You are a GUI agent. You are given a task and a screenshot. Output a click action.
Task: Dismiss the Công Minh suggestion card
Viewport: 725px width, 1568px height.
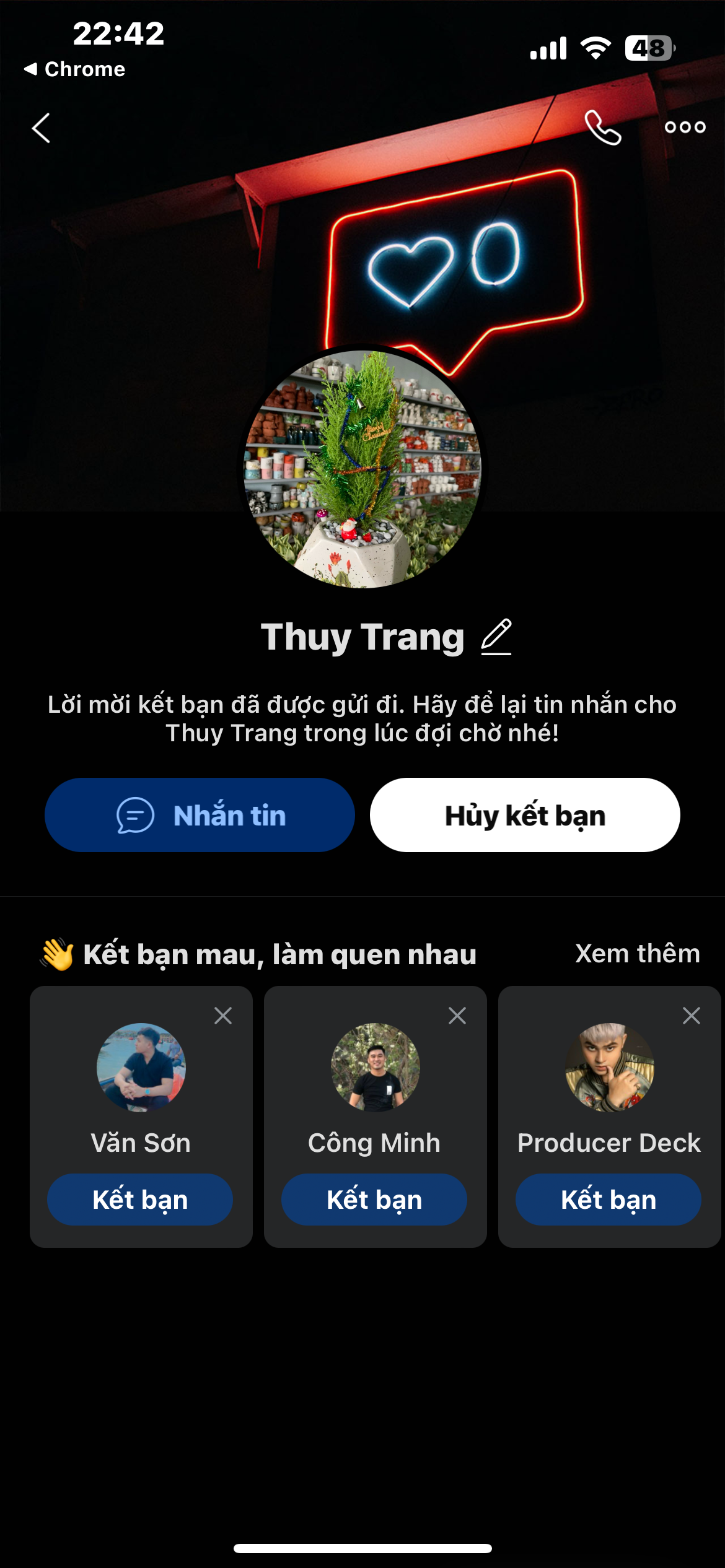pos(457,1016)
